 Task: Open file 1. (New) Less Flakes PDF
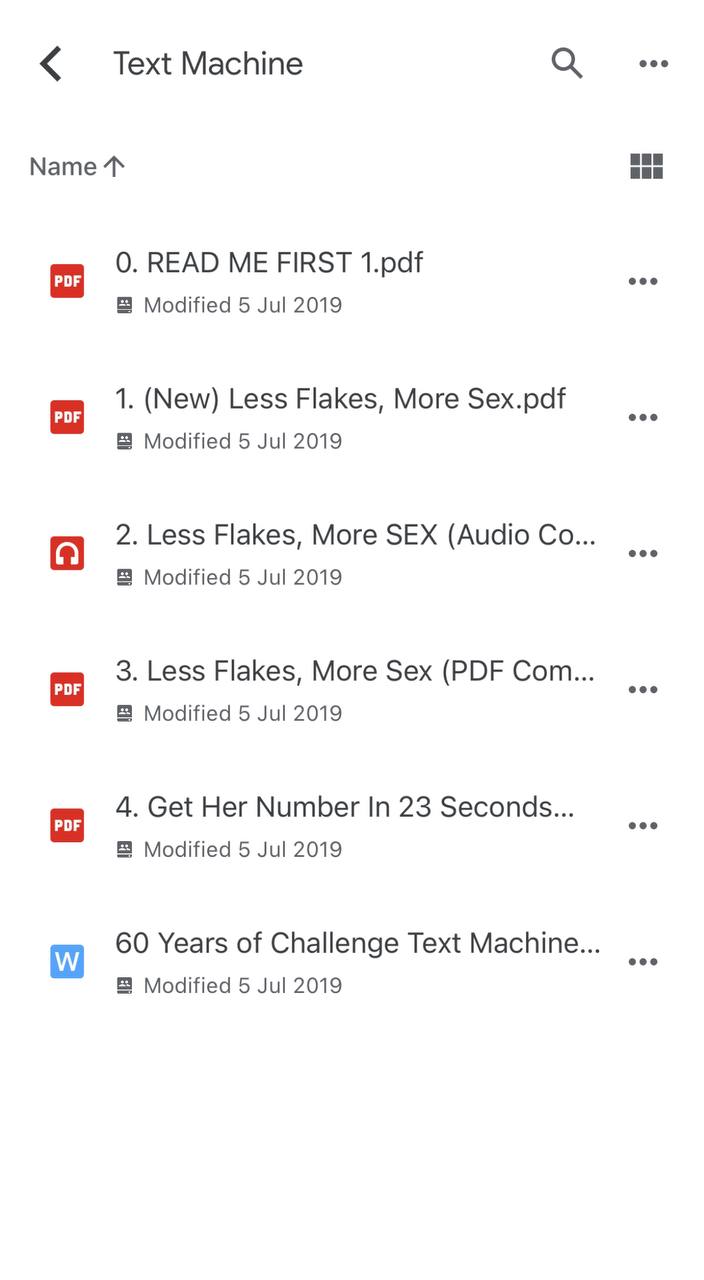pos(340,399)
